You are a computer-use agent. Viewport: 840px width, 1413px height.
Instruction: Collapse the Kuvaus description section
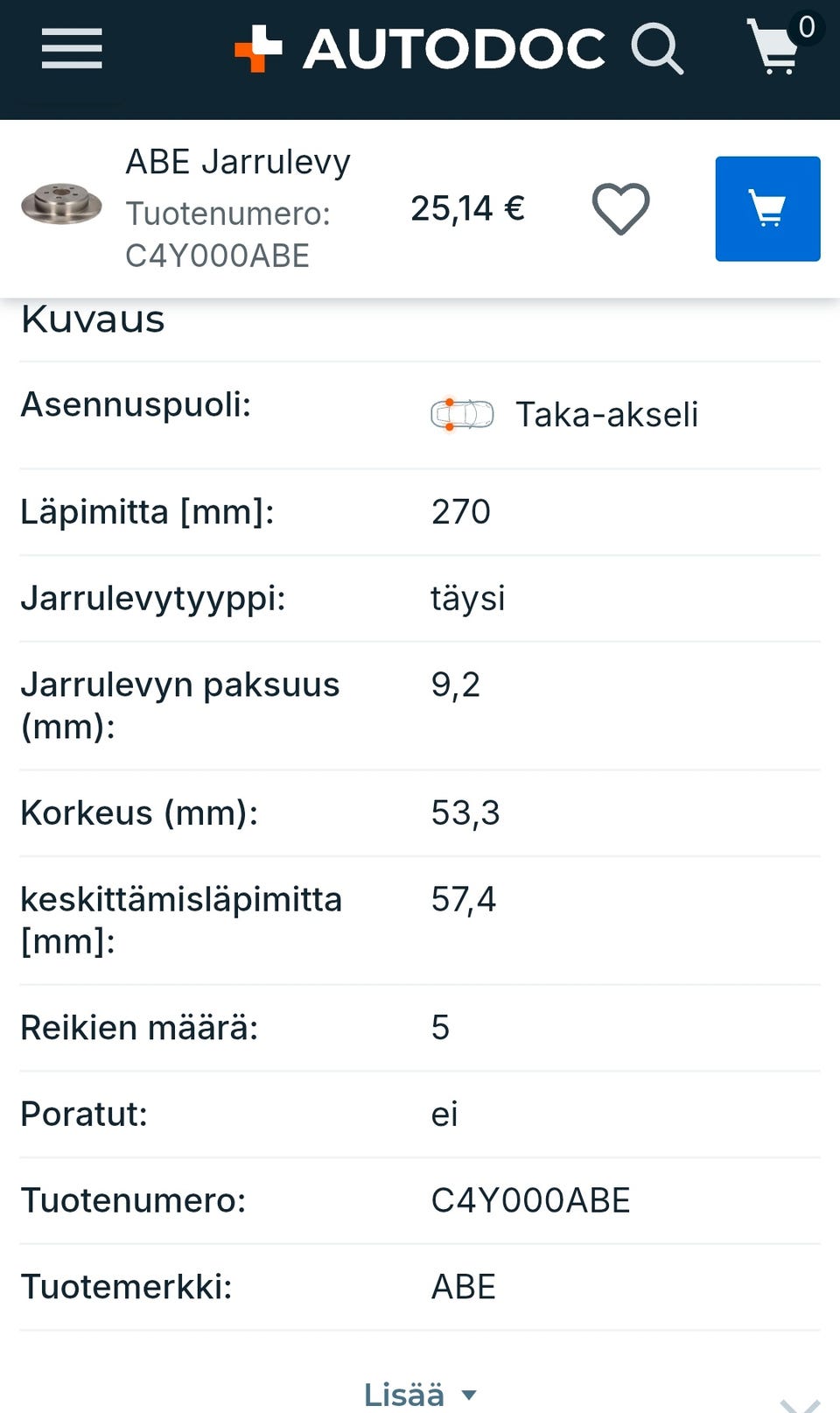click(92, 319)
